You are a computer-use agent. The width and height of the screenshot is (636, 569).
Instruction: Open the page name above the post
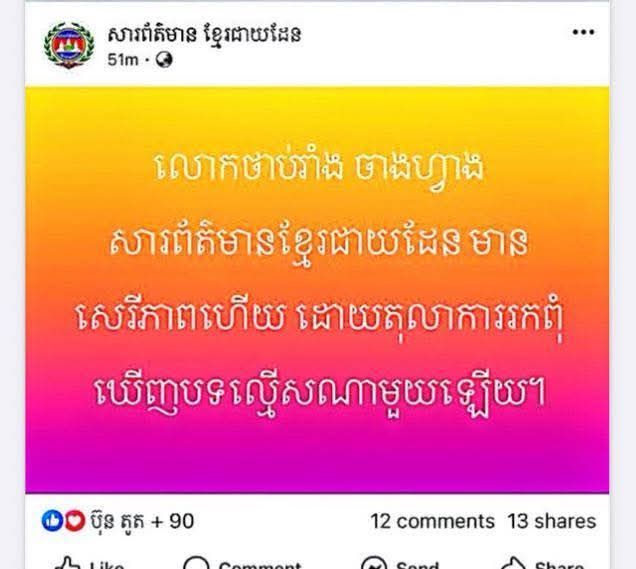204,34
